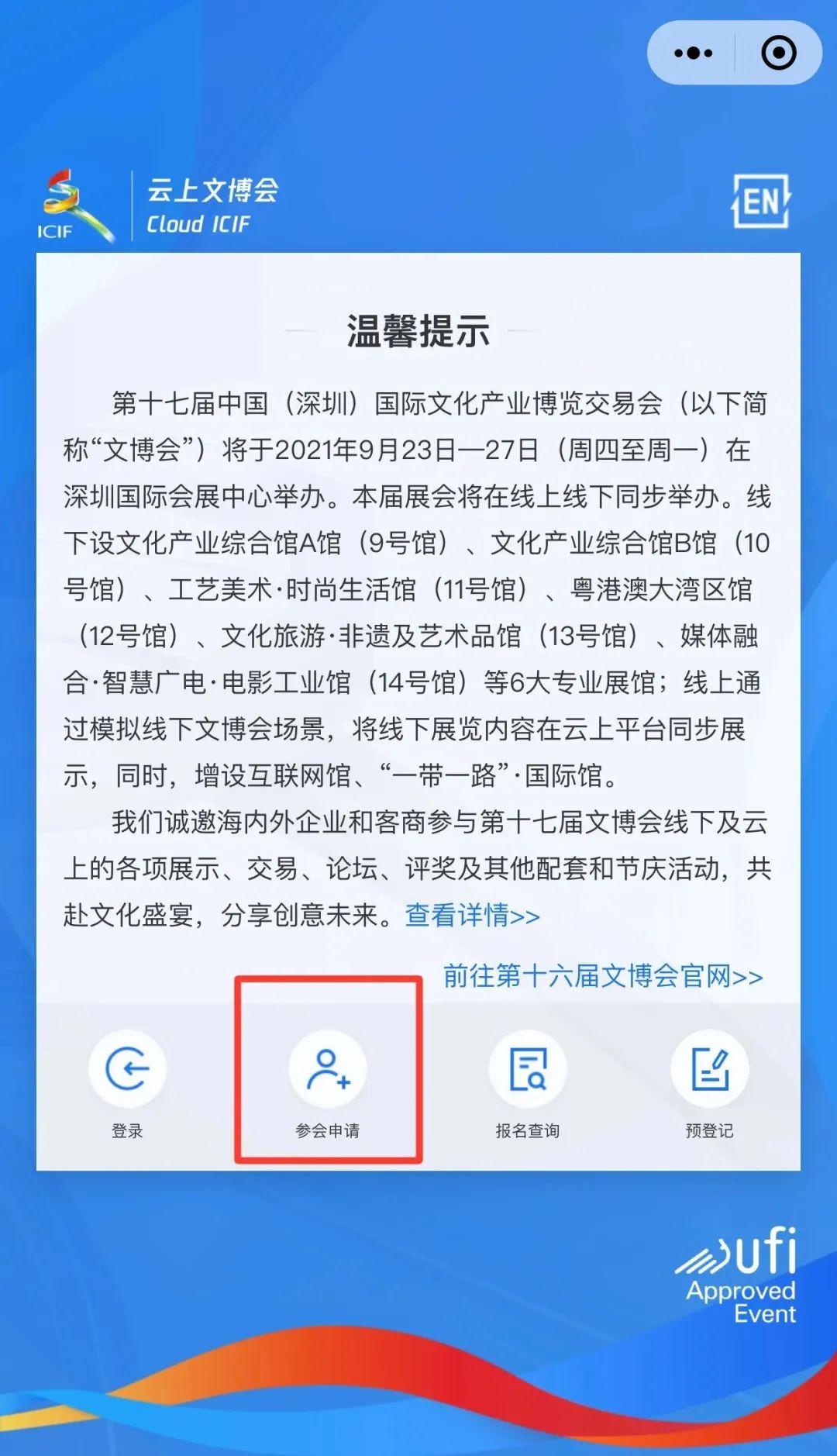The width and height of the screenshot is (837, 1456).
Task: Open the mini program more options menu
Action: (x=693, y=53)
